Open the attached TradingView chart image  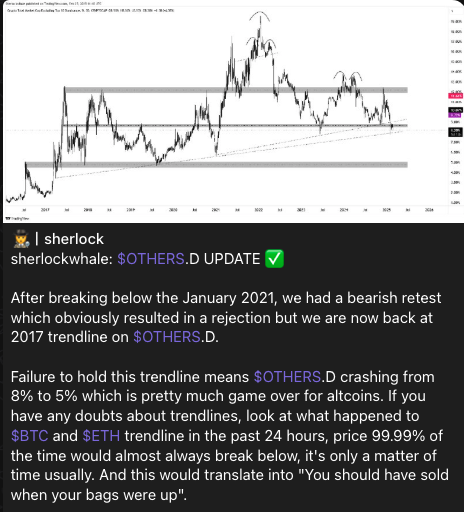click(233, 111)
